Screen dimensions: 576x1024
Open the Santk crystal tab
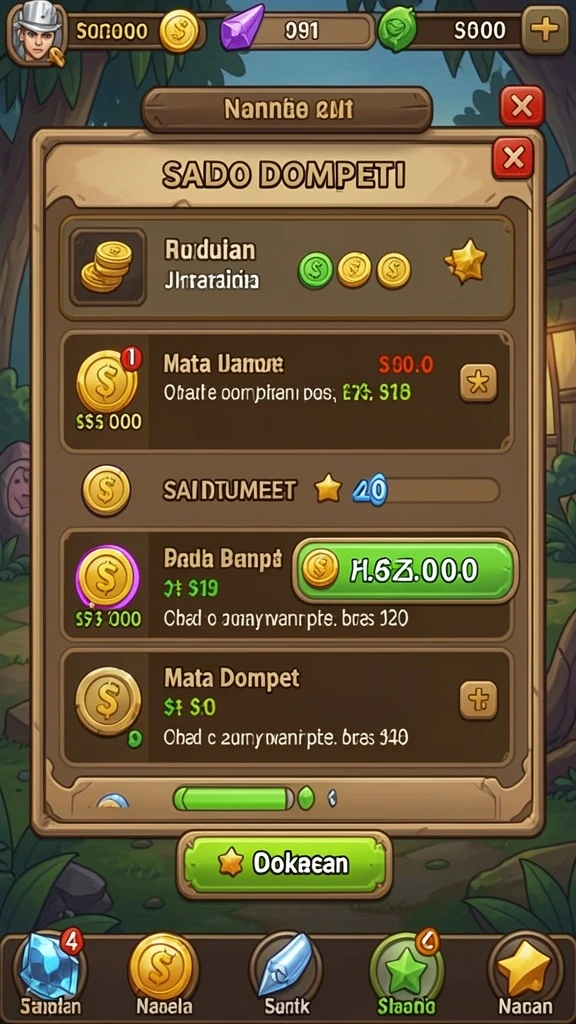pos(286,976)
